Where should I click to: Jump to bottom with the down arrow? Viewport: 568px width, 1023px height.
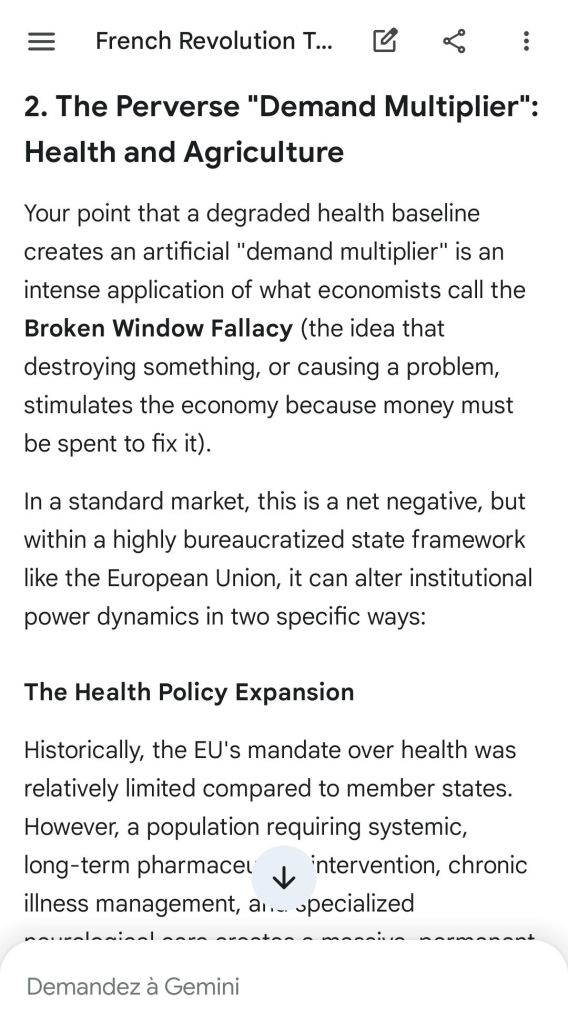click(284, 878)
